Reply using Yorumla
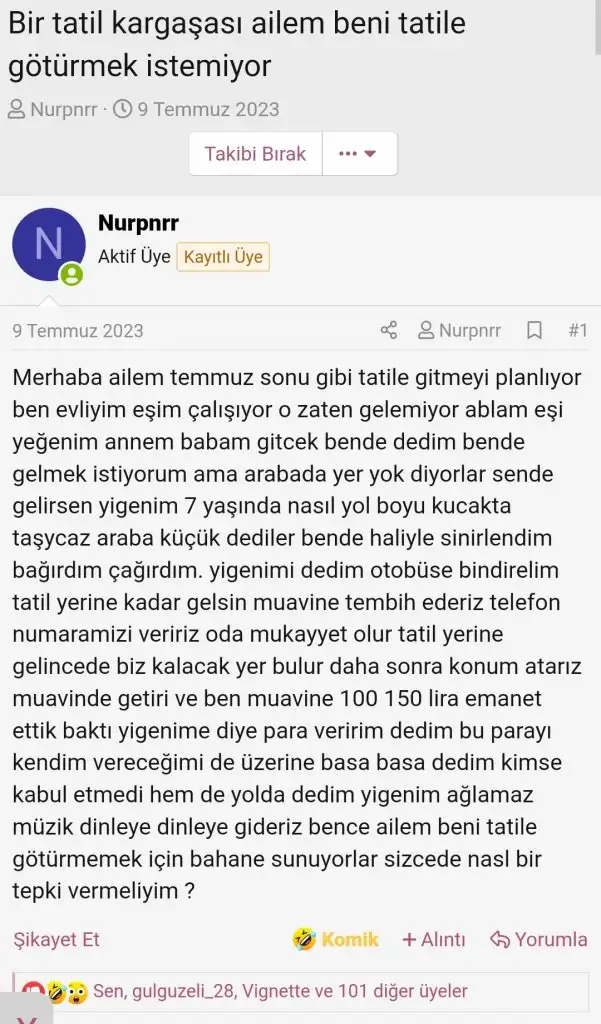 [538, 939]
